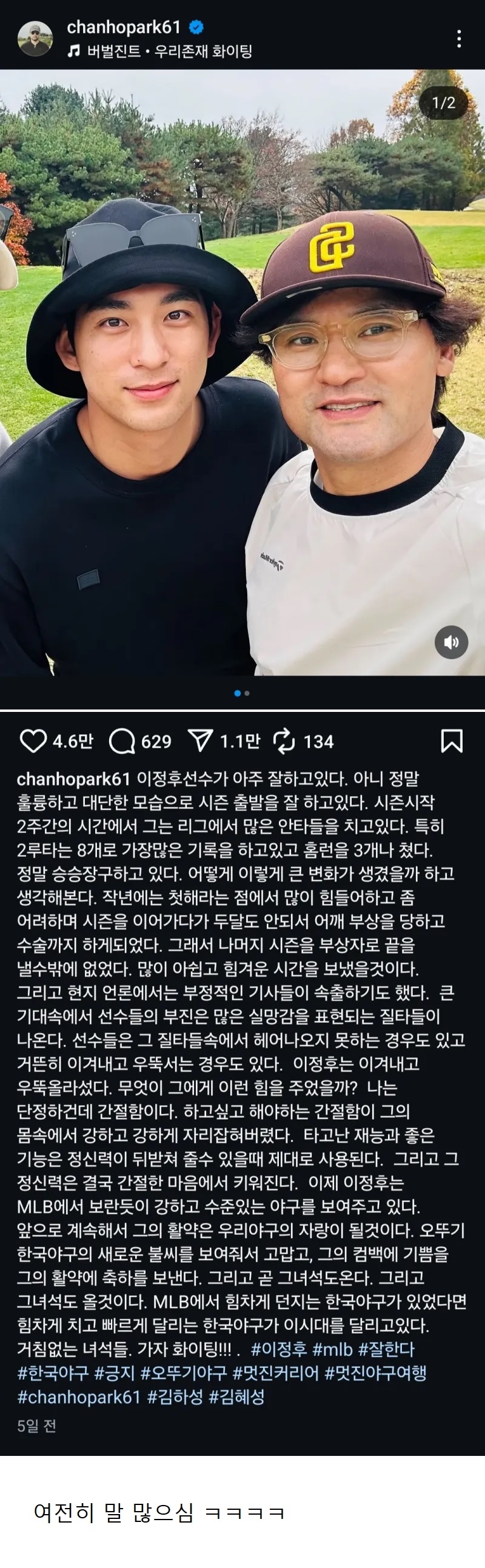Open the #오뚜기야구 hashtag
Image resolution: width=485 pixels, height=1568 pixels.
click(x=184, y=1374)
